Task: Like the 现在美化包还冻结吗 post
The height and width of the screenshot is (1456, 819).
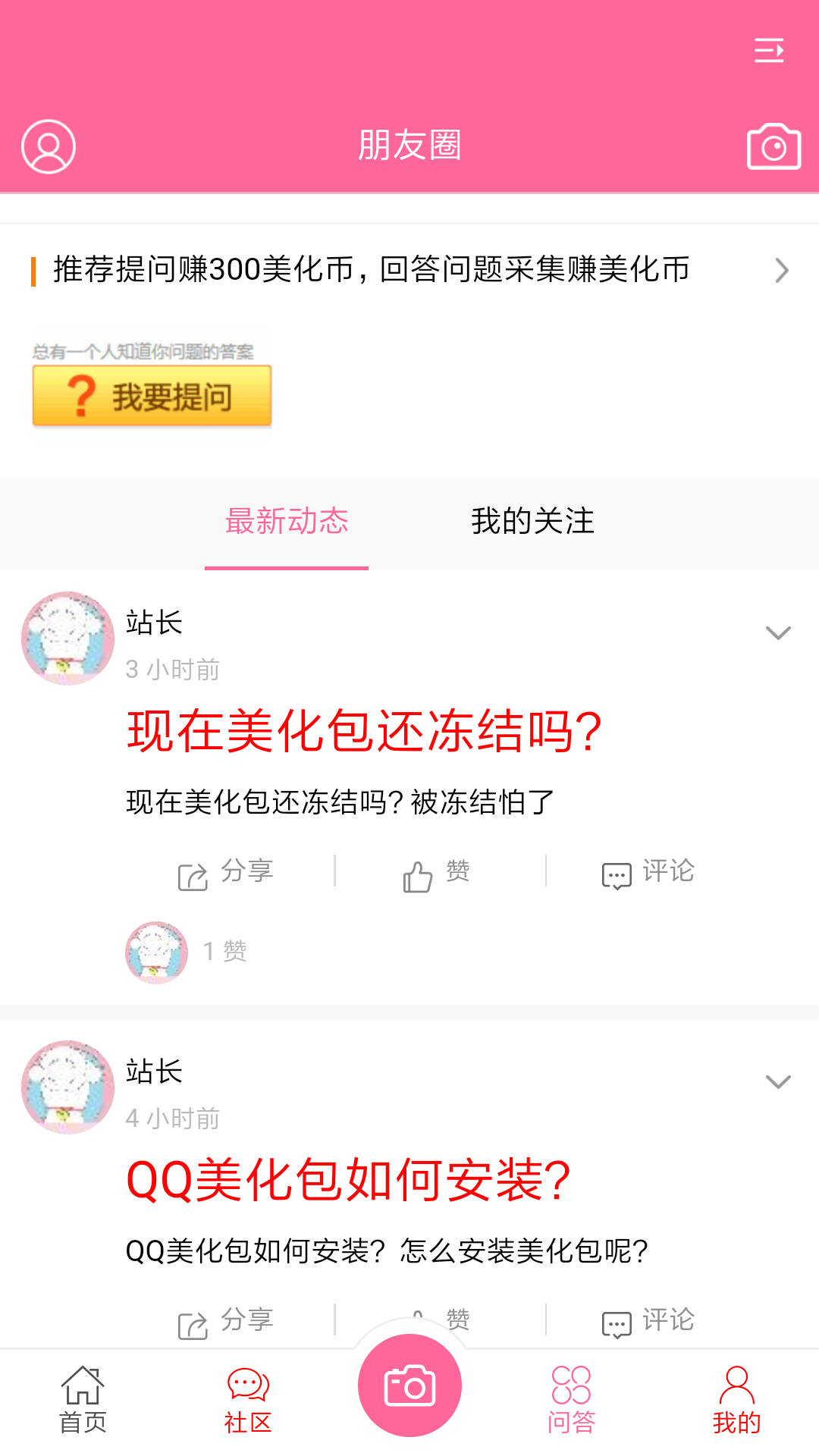Action: [437, 872]
